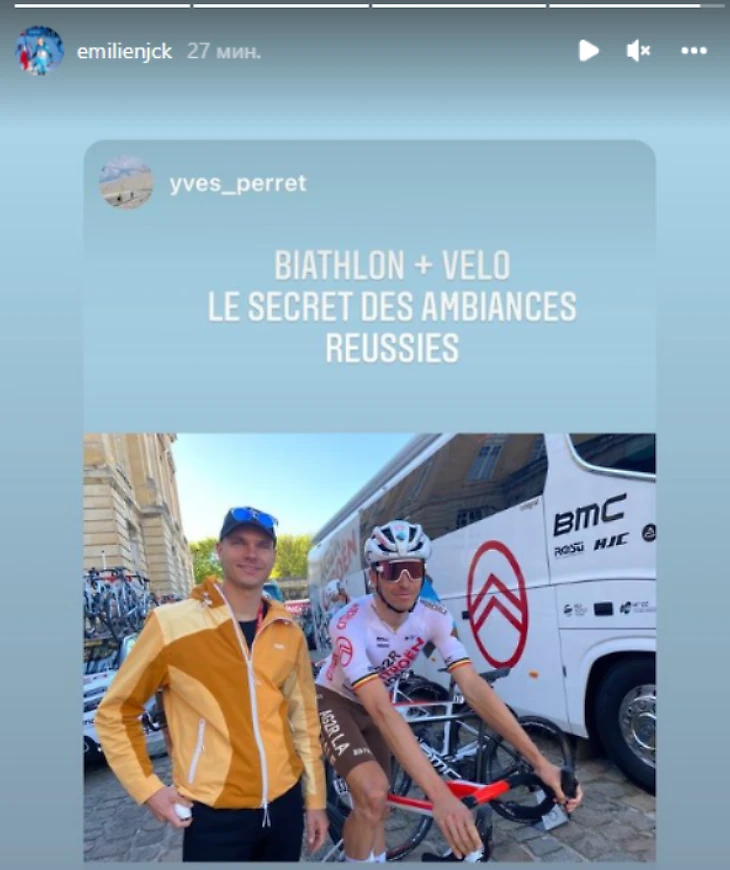Unmute the story sound
The height and width of the screenshot is (870, 730).
point(638,50)
